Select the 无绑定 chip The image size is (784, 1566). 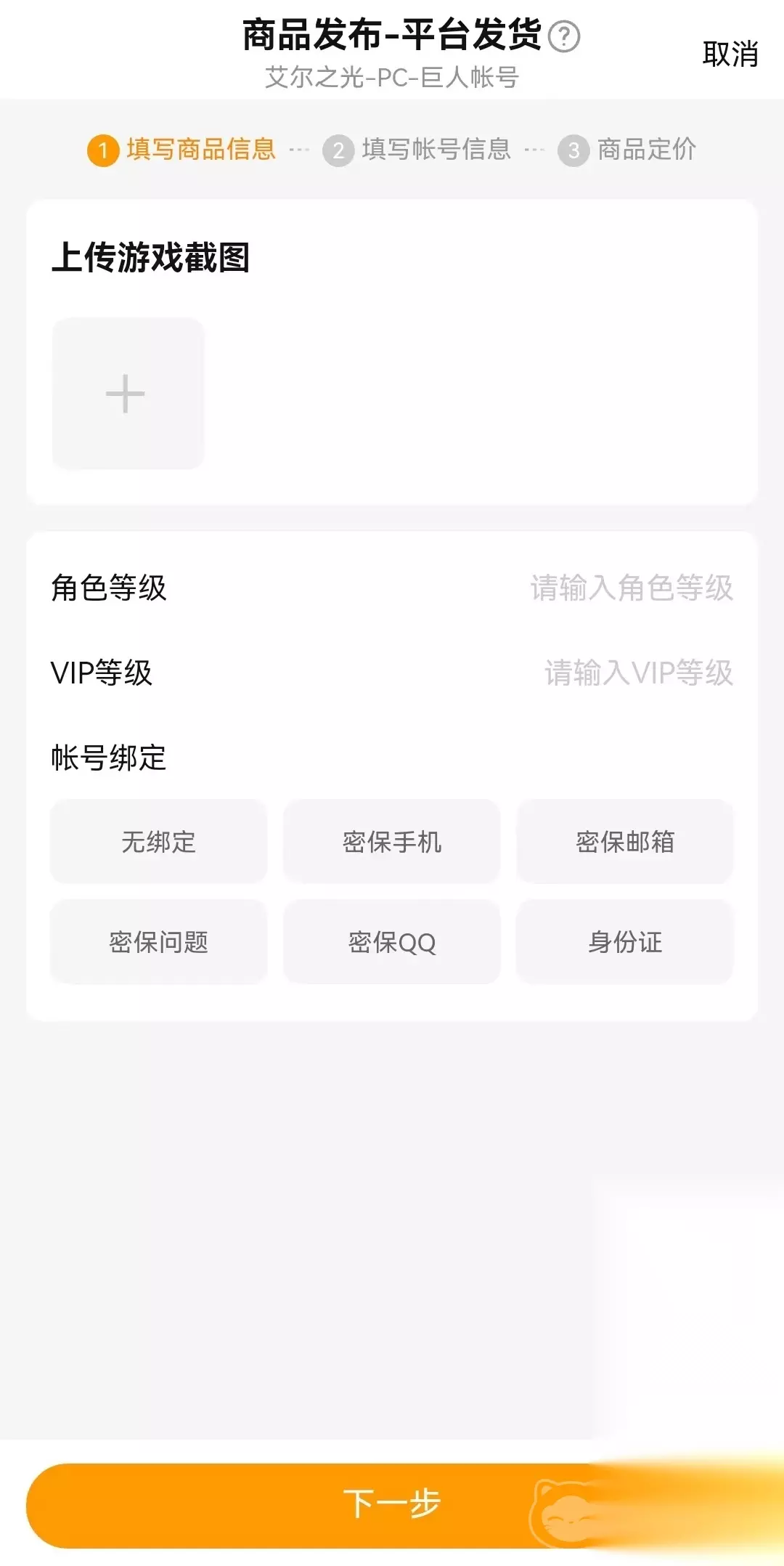click(159, 842)
